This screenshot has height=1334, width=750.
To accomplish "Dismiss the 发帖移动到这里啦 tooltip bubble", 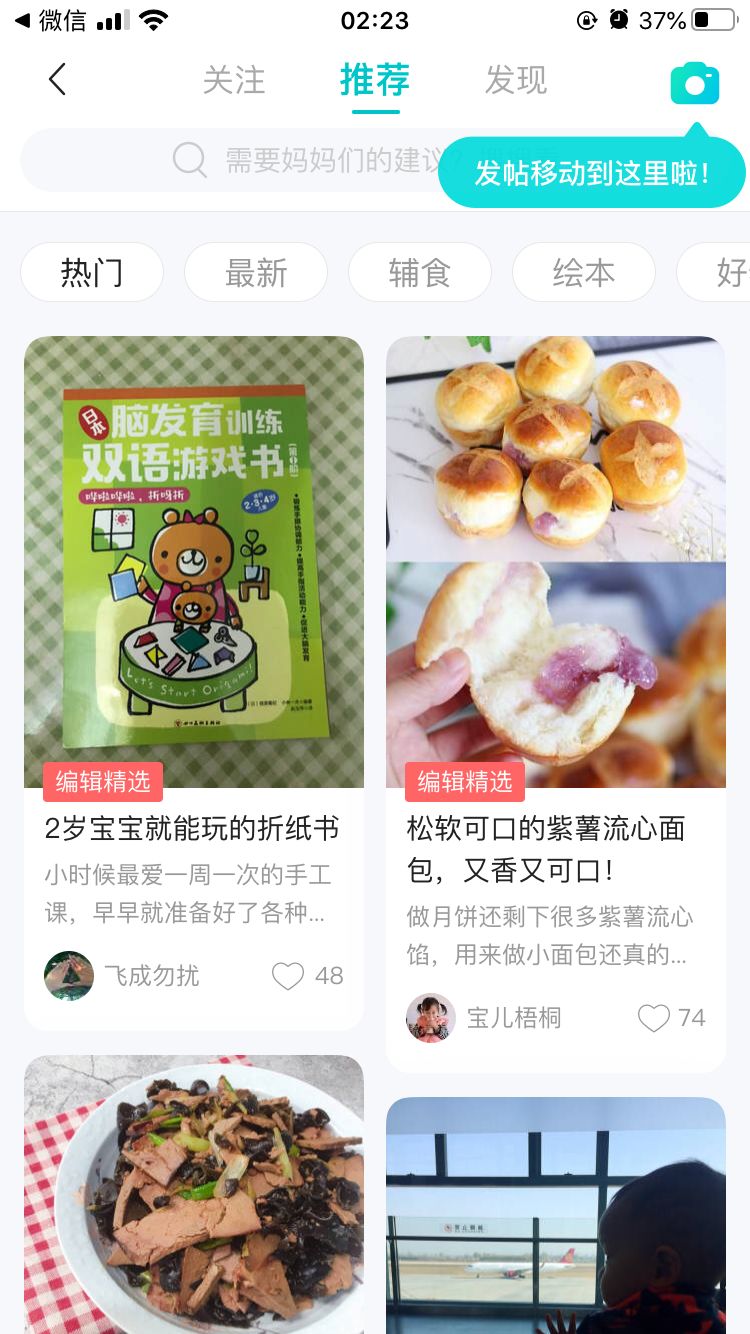I will click(591, 171).
